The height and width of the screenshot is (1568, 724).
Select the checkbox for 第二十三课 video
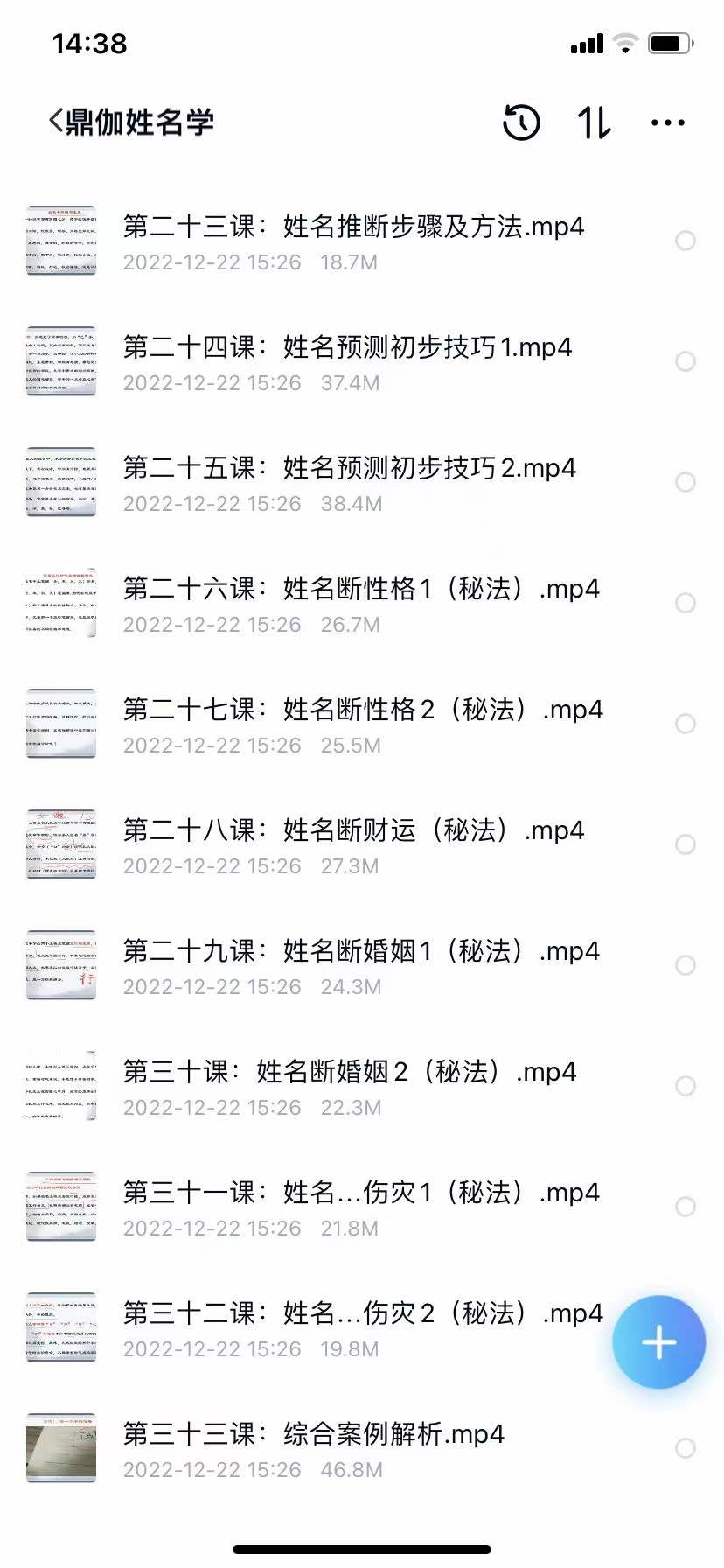(686, 241)
